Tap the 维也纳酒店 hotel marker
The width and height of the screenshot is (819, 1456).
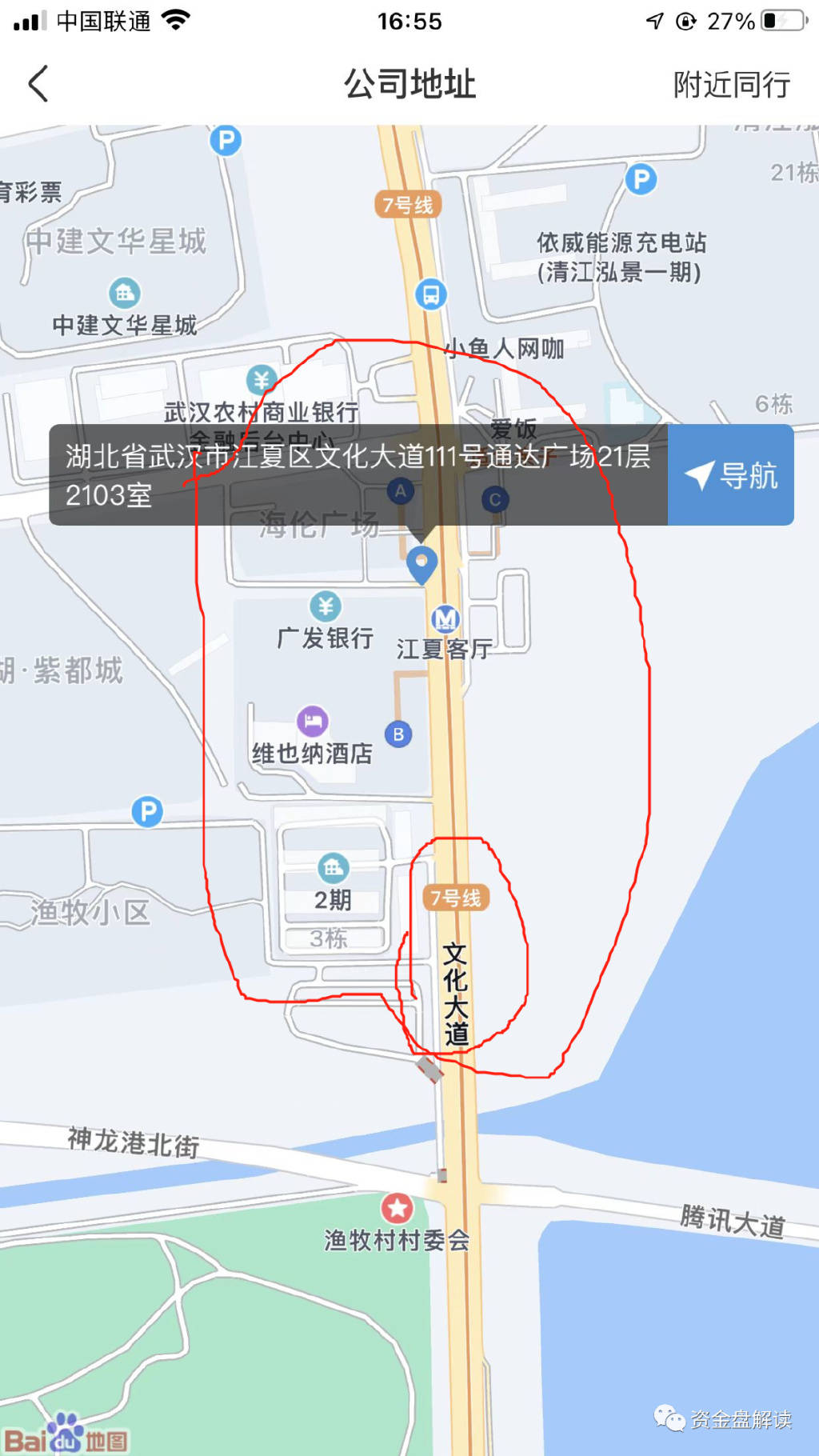point(313,721)
